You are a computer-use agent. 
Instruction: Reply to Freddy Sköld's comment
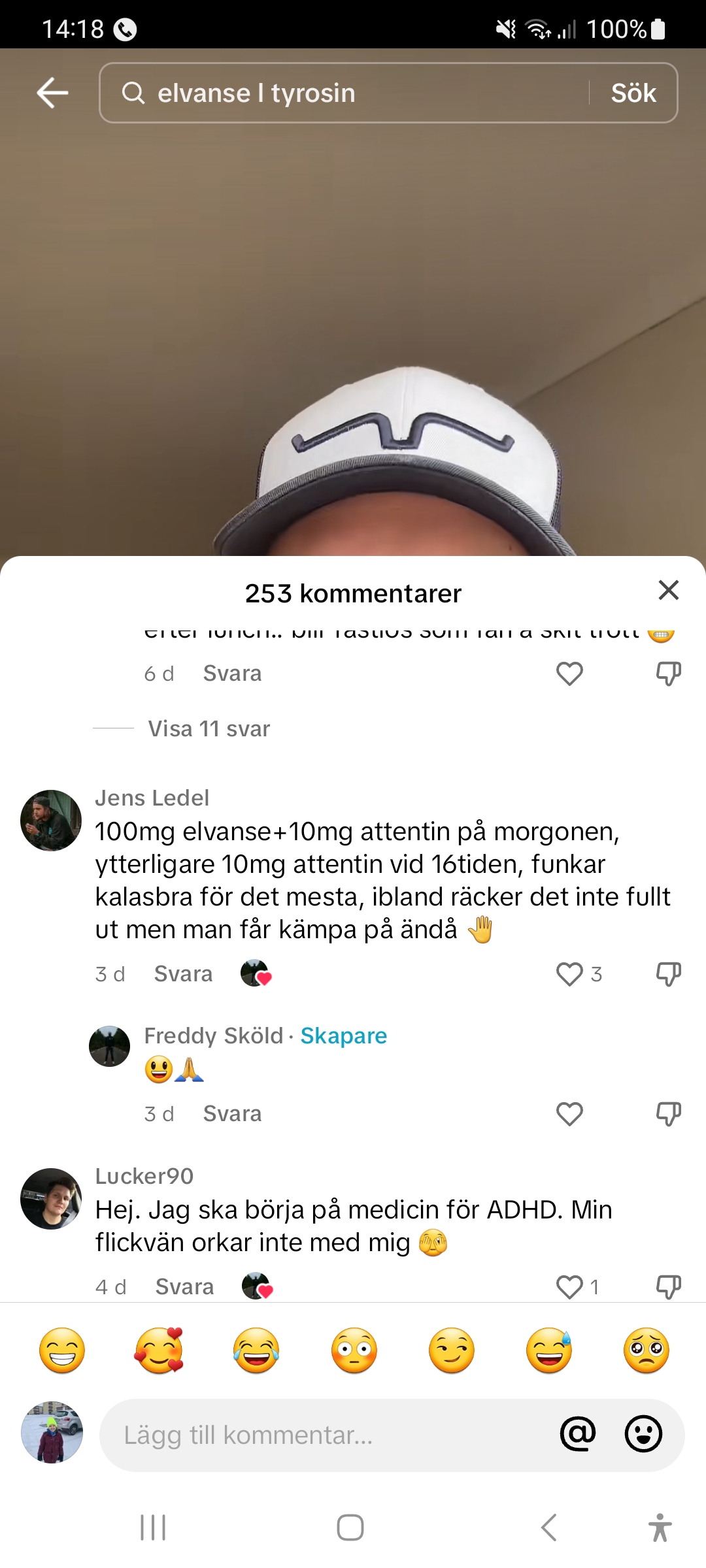click(232, 1114)
